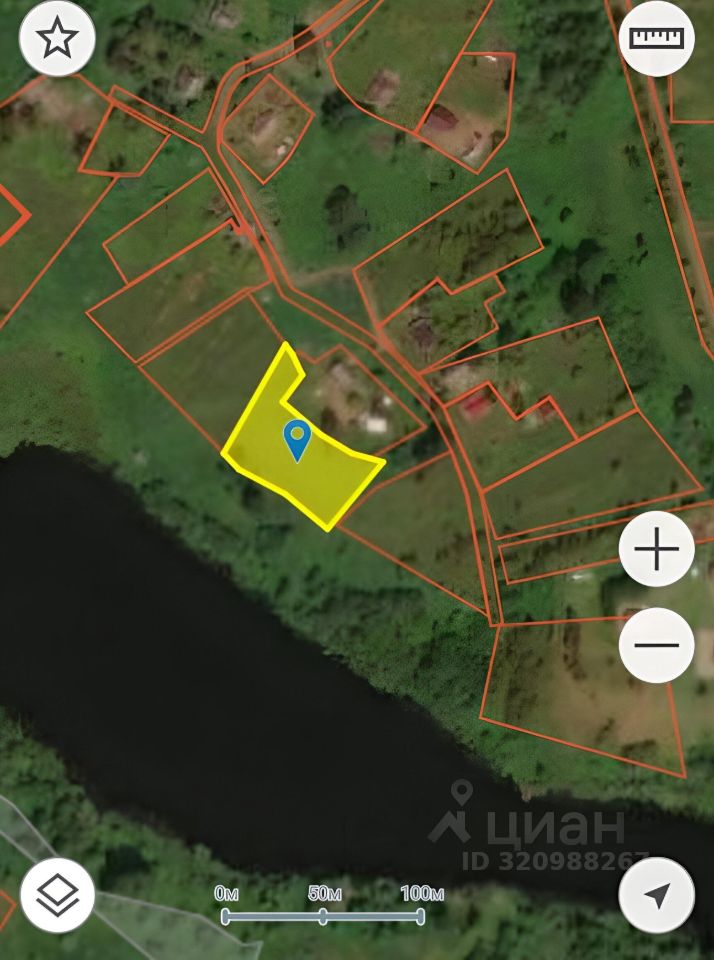Image resolution: width=714 pixels, height=960 pixels.
Task: Center map on my current location
Action: tap(656, 896)
